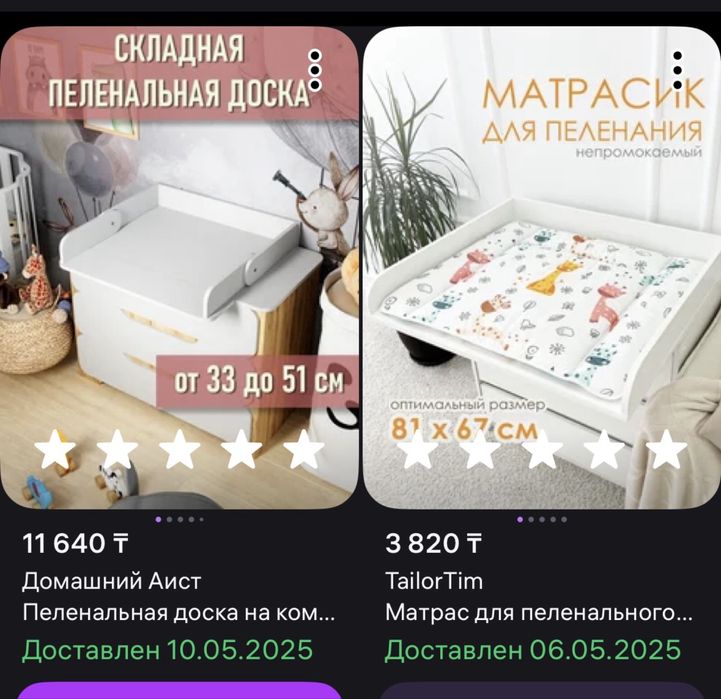View the TailorTim changing mattress product photo

click(540, 270)
